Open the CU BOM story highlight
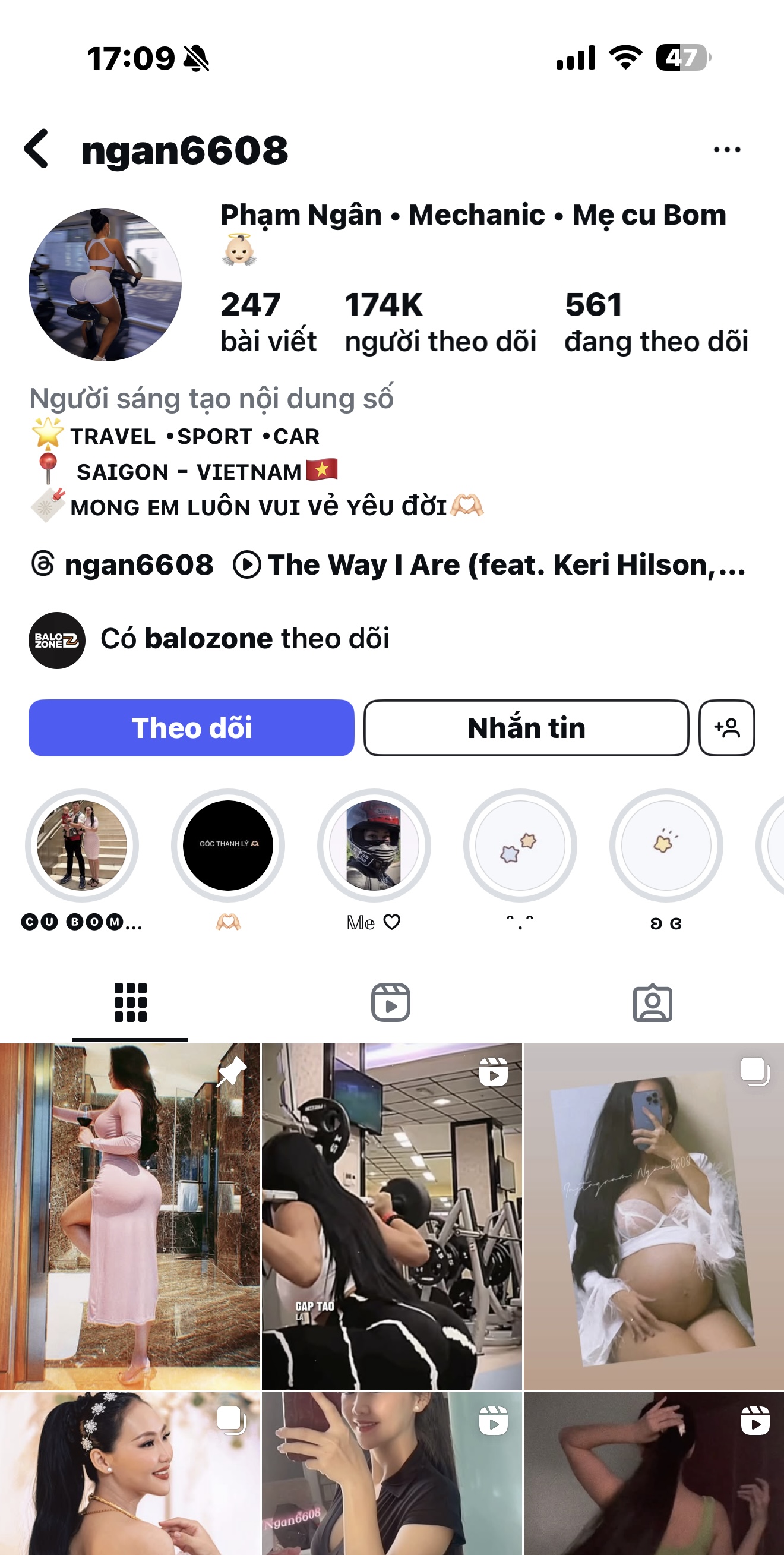This screenshot has width=784, height=1555. pos(82,845)
